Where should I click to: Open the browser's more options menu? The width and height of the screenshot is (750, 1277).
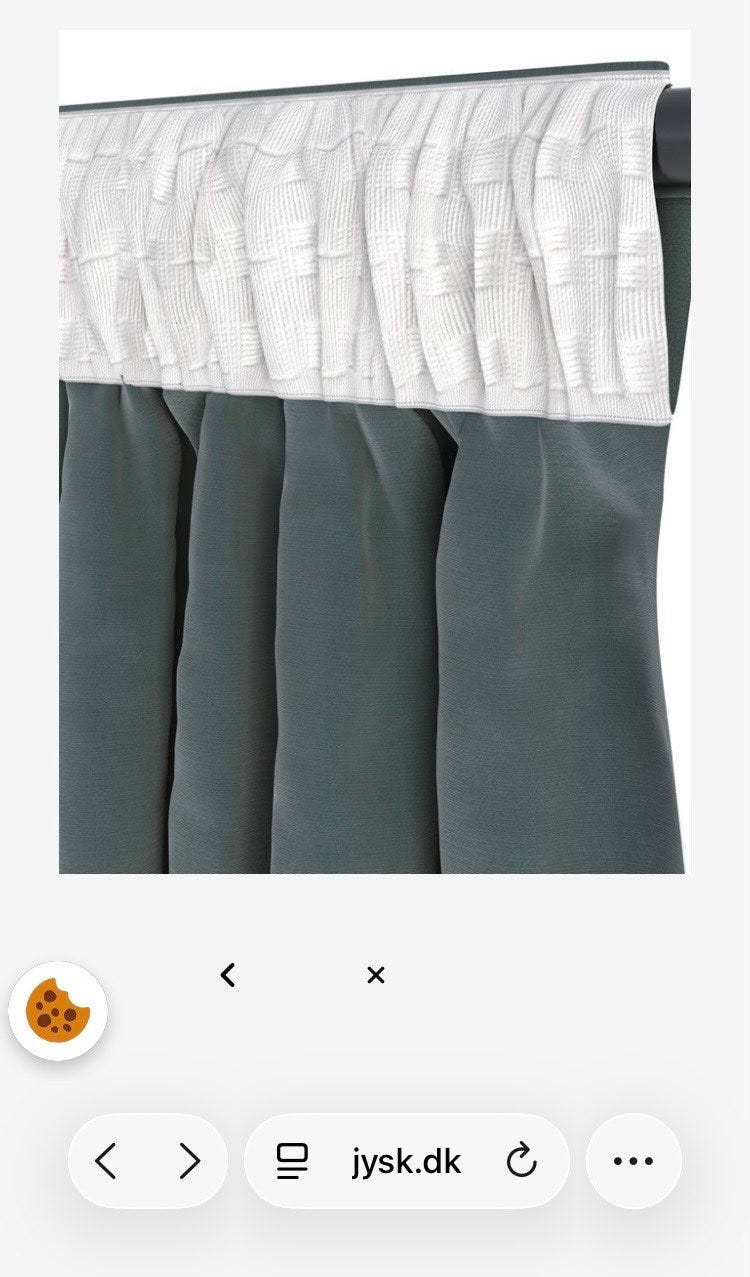[633, 1161]
